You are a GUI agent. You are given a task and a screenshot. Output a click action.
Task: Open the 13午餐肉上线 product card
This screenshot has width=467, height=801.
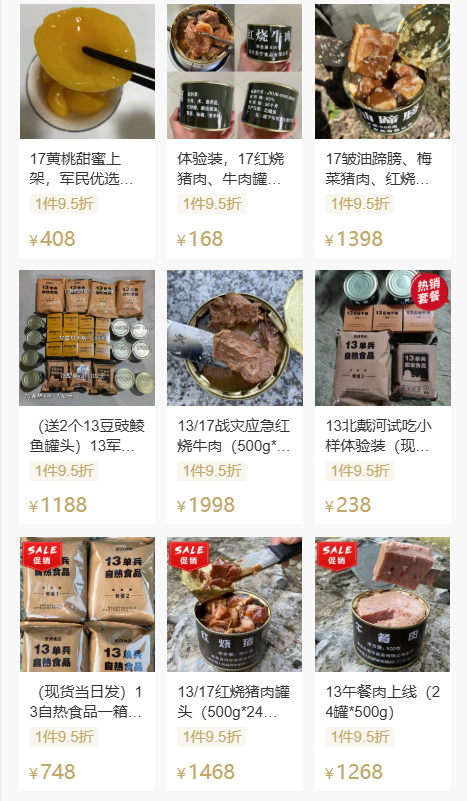(x=383, y=664)
